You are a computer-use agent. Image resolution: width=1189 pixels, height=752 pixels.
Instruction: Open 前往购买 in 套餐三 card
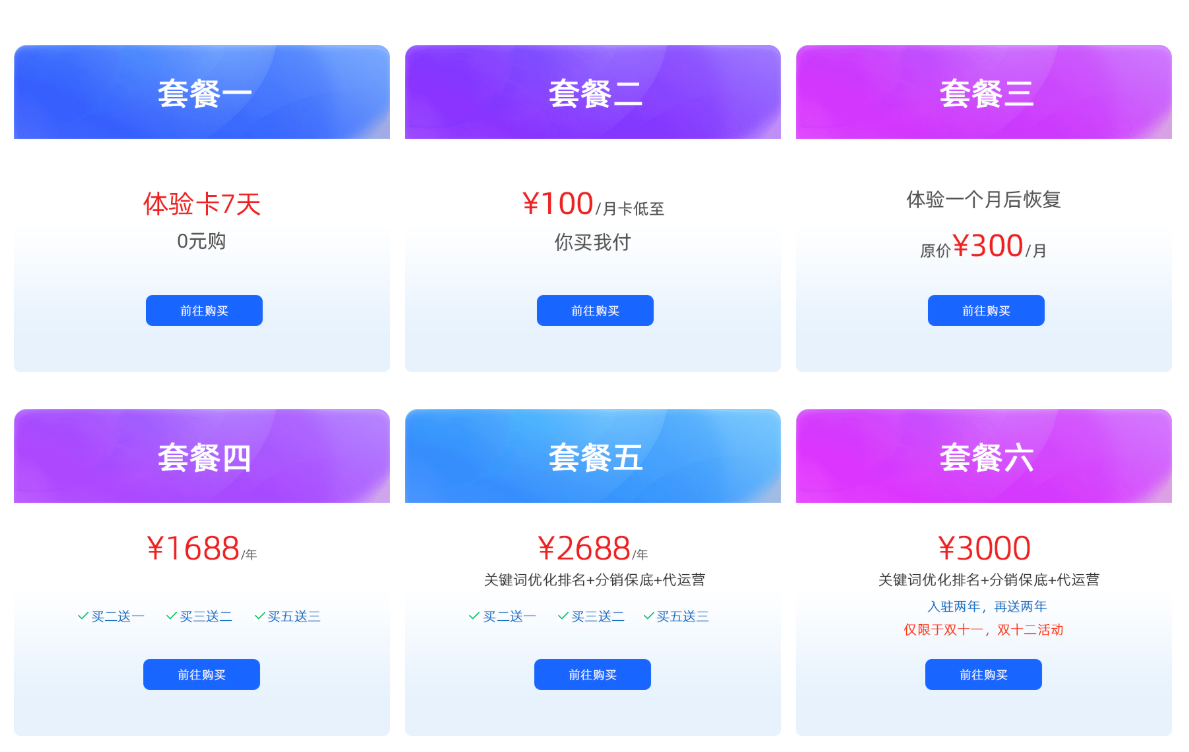(x=986, y=311)
